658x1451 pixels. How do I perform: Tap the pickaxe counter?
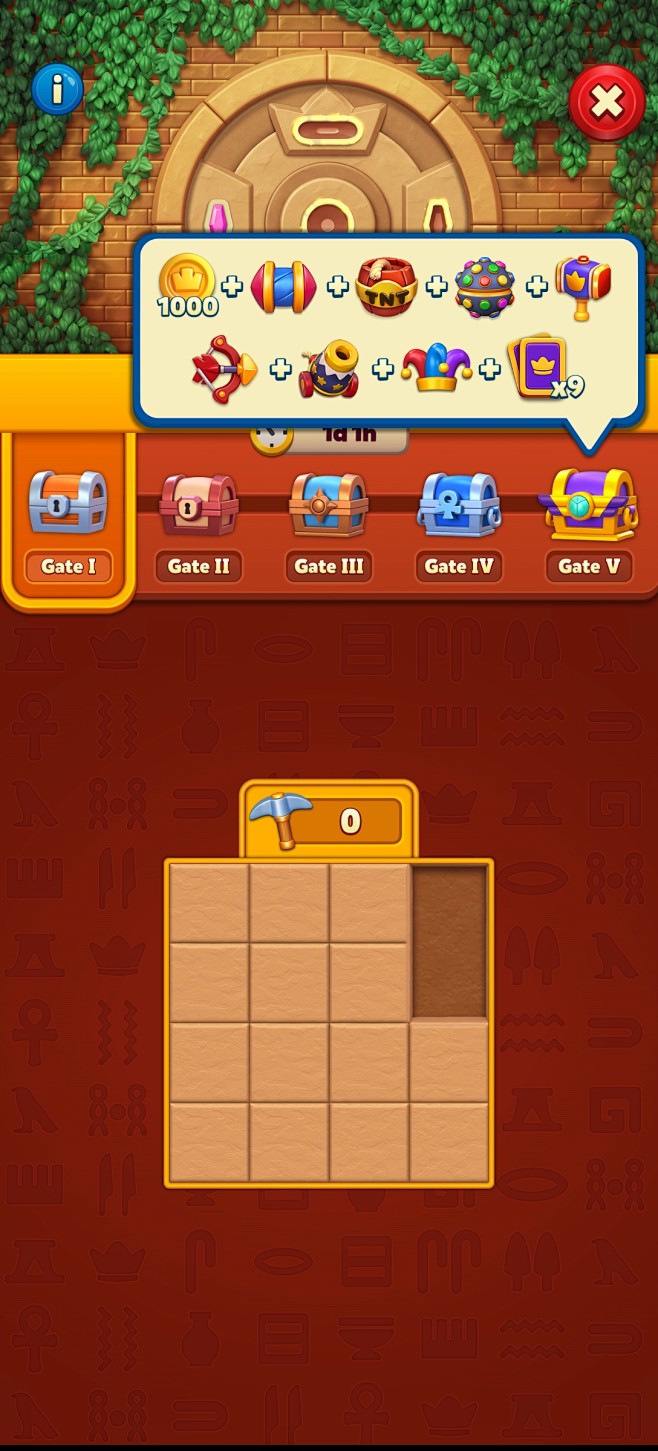click(x=328, y=821)
